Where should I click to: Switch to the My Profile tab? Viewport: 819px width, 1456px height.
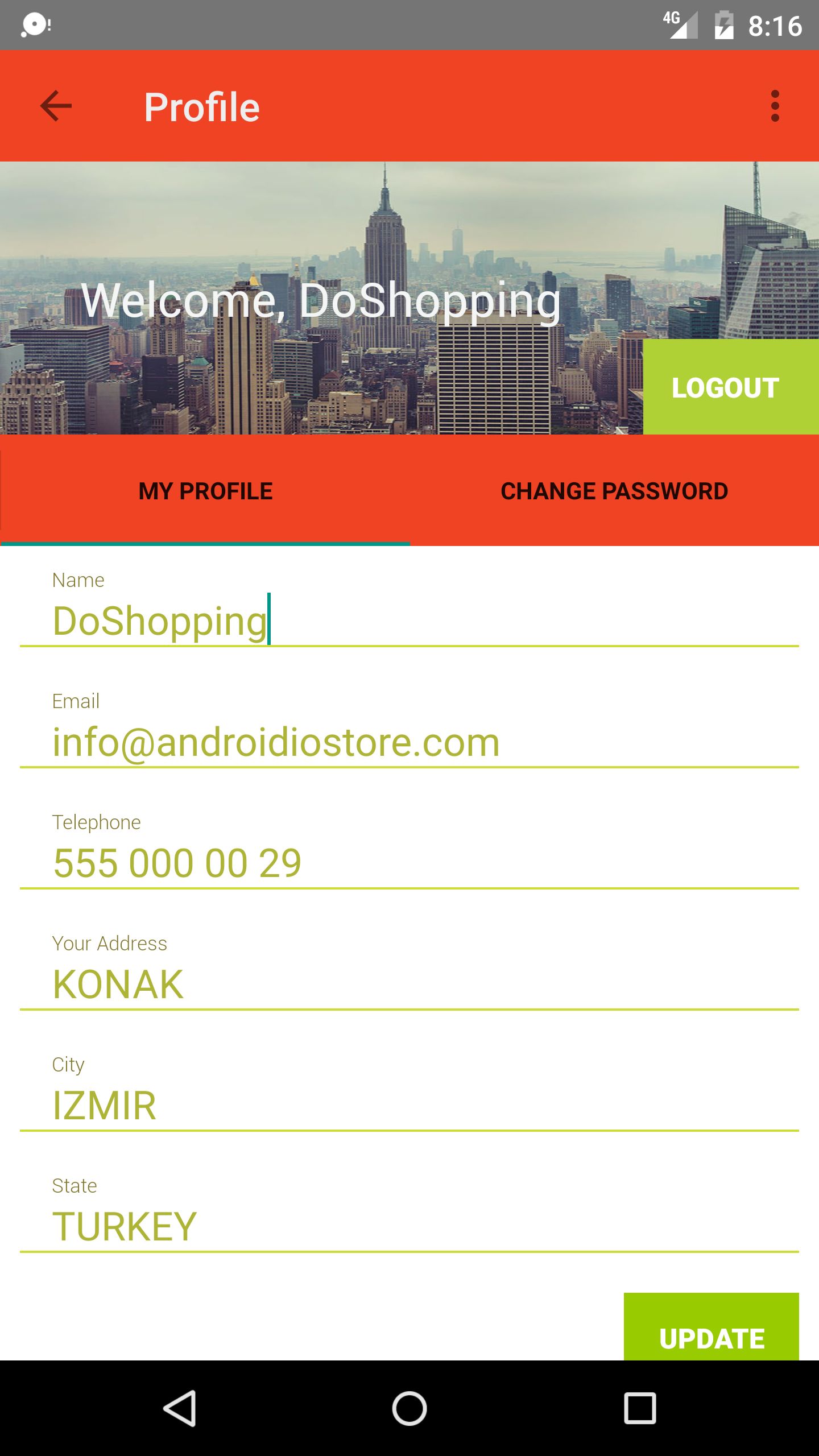click(205, 491)
